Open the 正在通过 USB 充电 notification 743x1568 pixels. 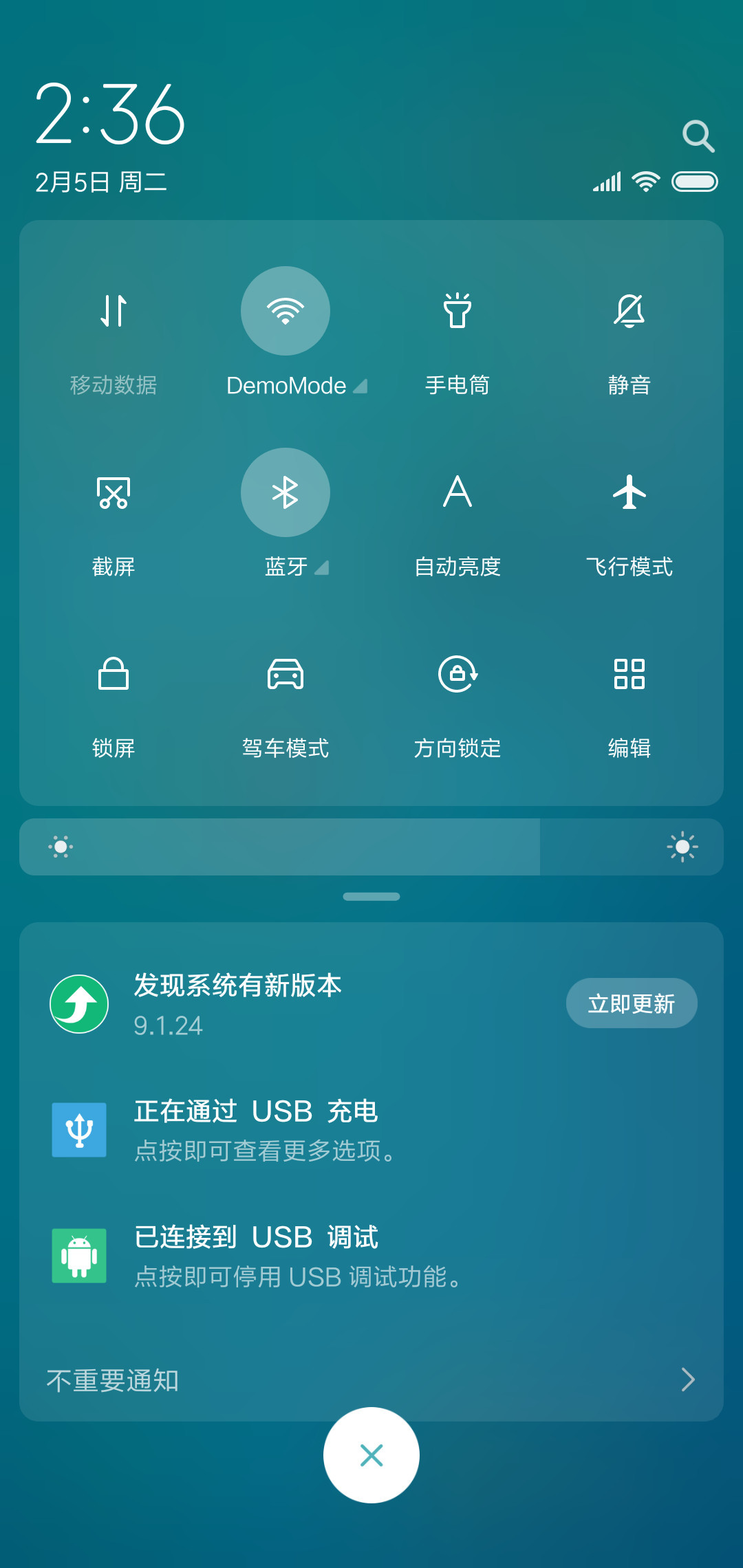tap(371, 1130)
